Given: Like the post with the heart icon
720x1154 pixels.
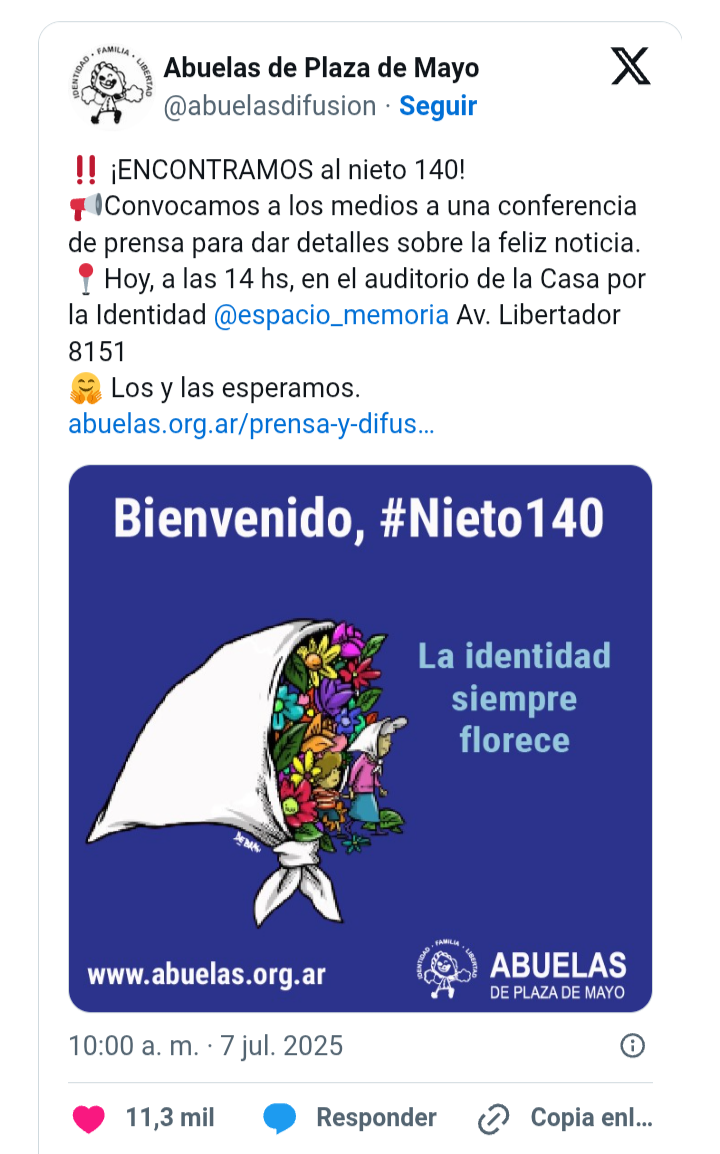Looking at the screenshot, I should click(x=89, y=1118).
